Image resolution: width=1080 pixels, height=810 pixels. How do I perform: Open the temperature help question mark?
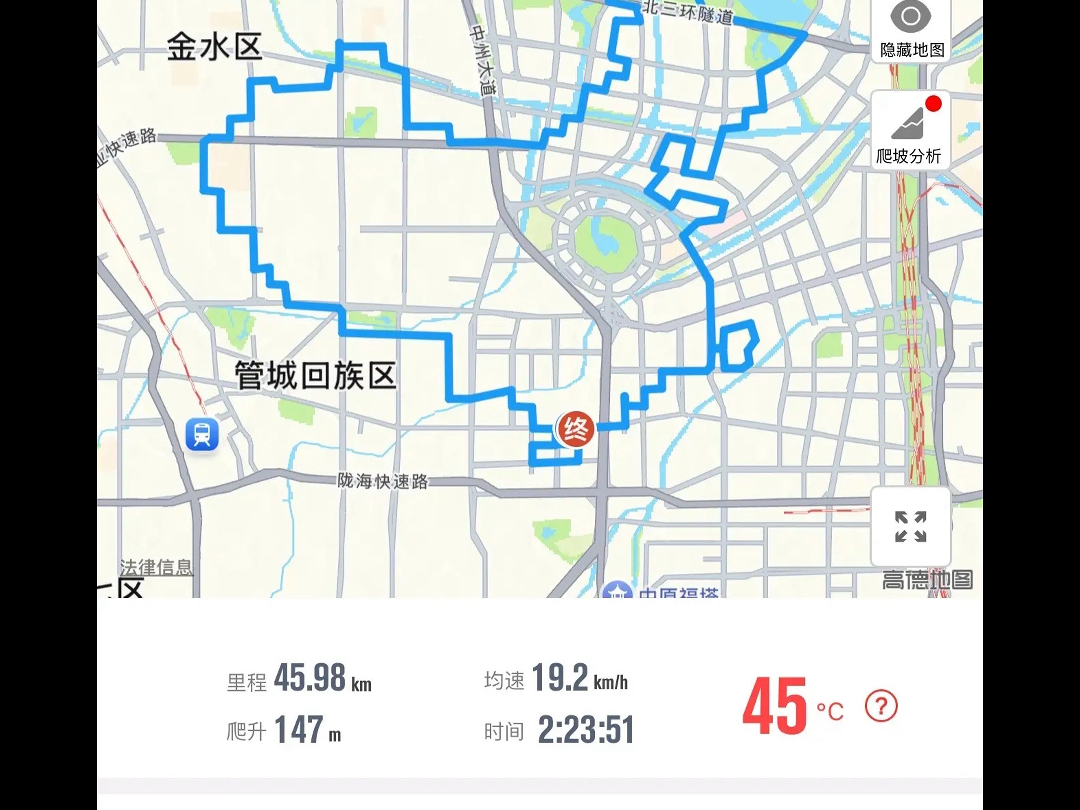point(881,706)
